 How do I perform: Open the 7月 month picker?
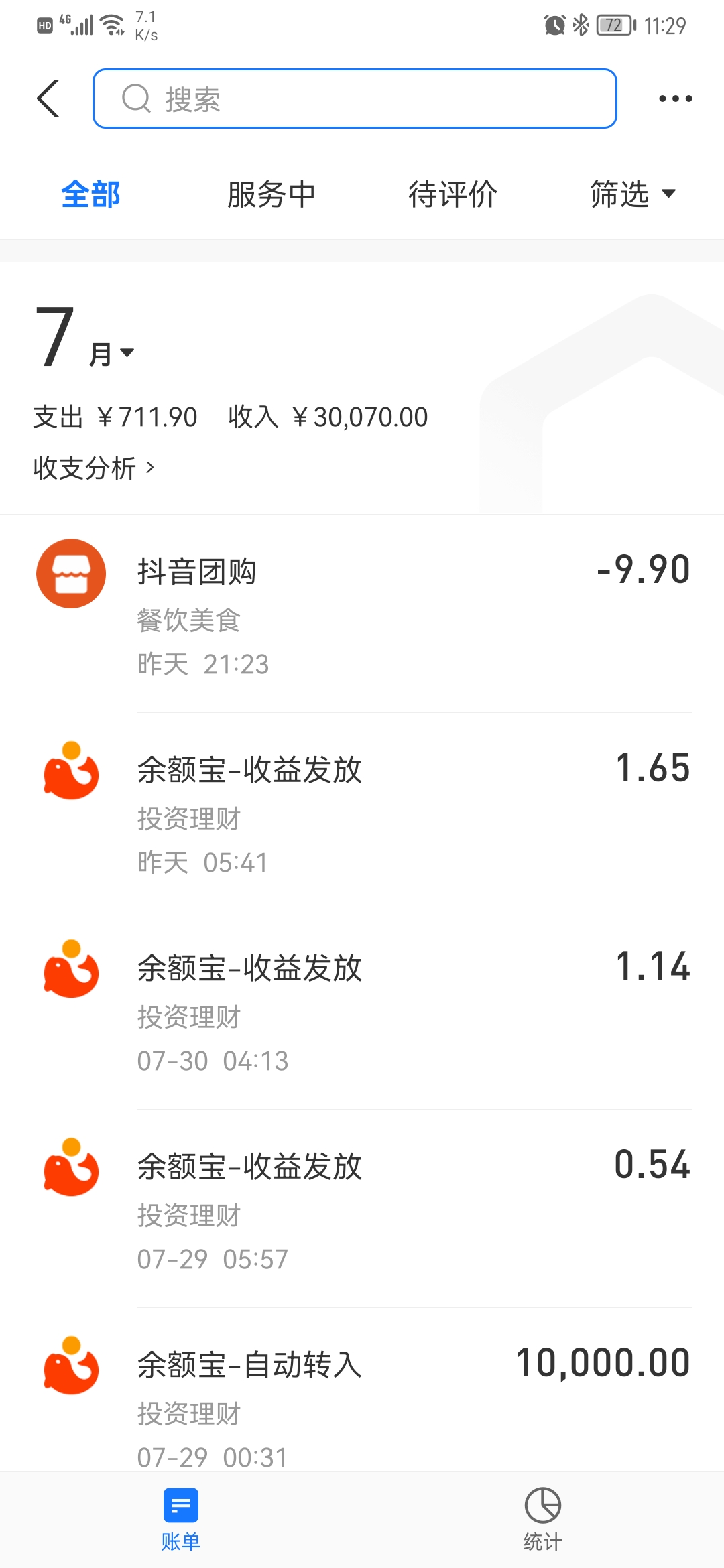(85, 340)
